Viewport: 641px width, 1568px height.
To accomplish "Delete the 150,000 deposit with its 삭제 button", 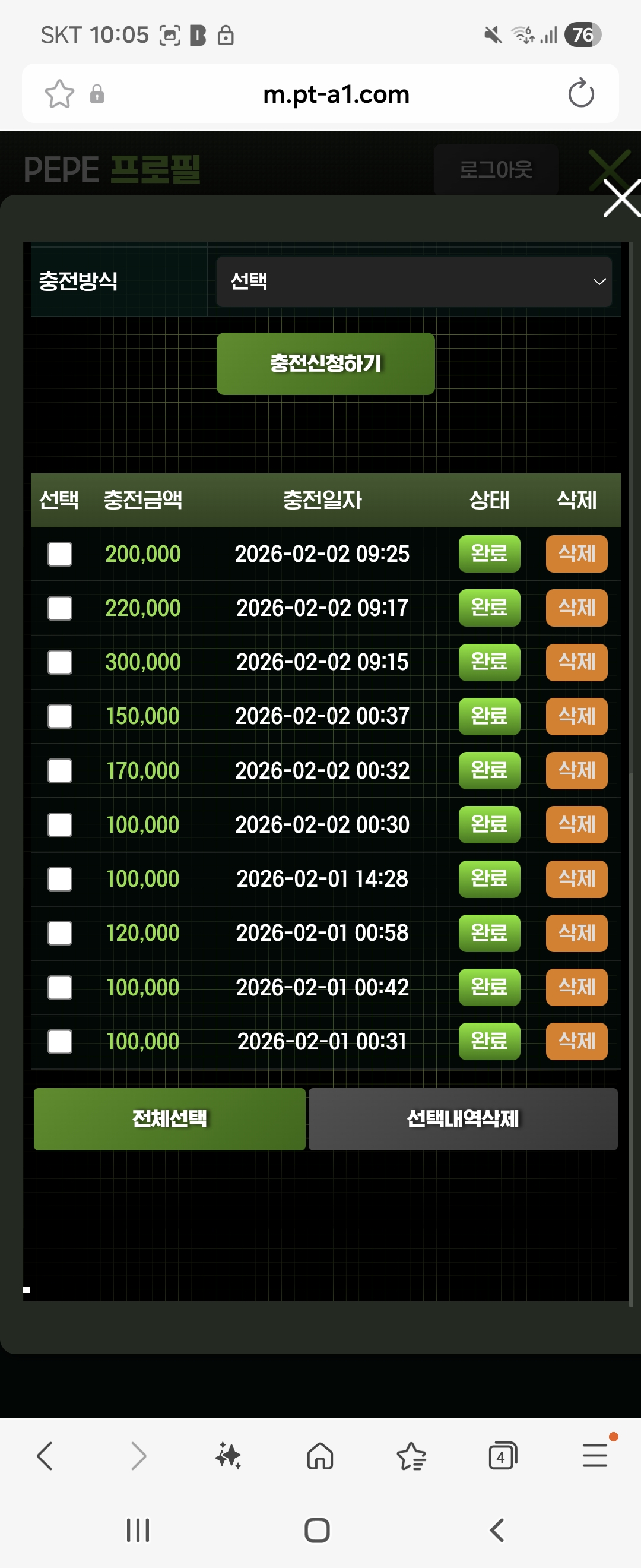I will pos(575,716).
